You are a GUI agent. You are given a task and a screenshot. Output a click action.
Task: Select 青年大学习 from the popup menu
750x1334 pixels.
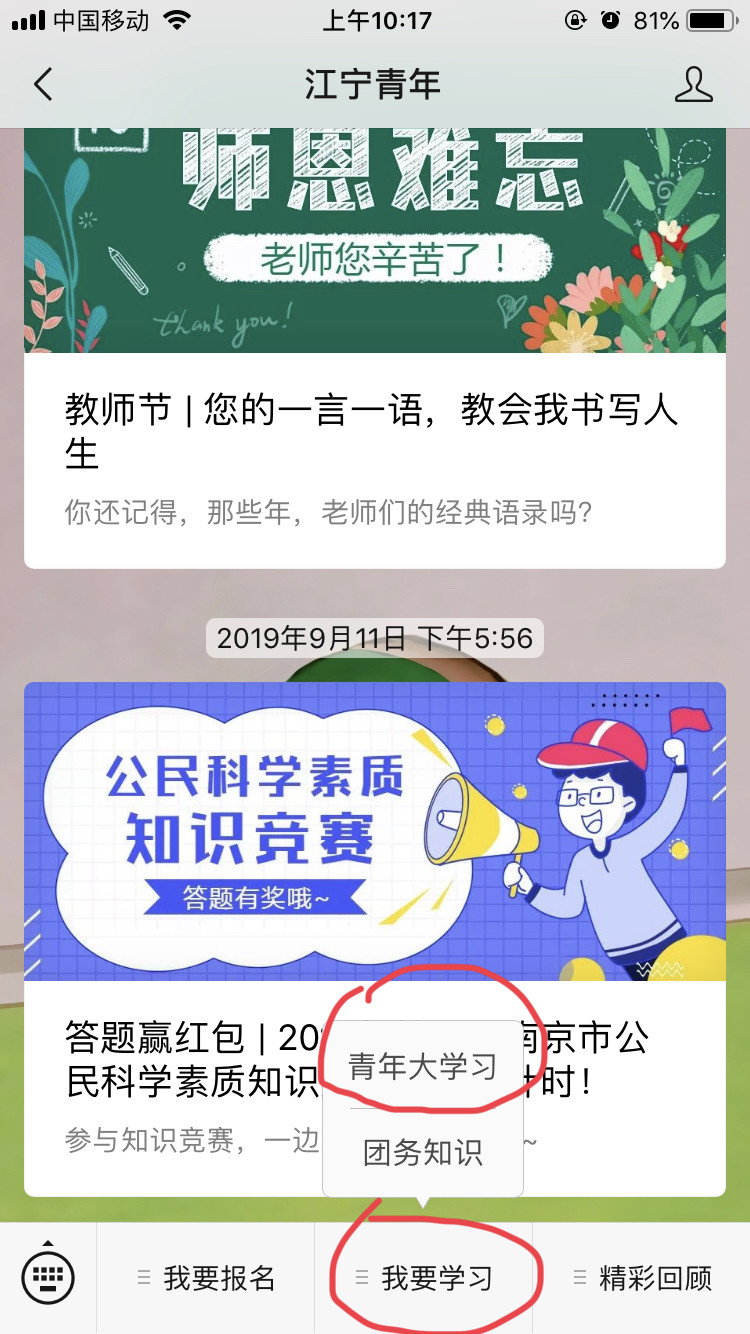pos(421,1064)
